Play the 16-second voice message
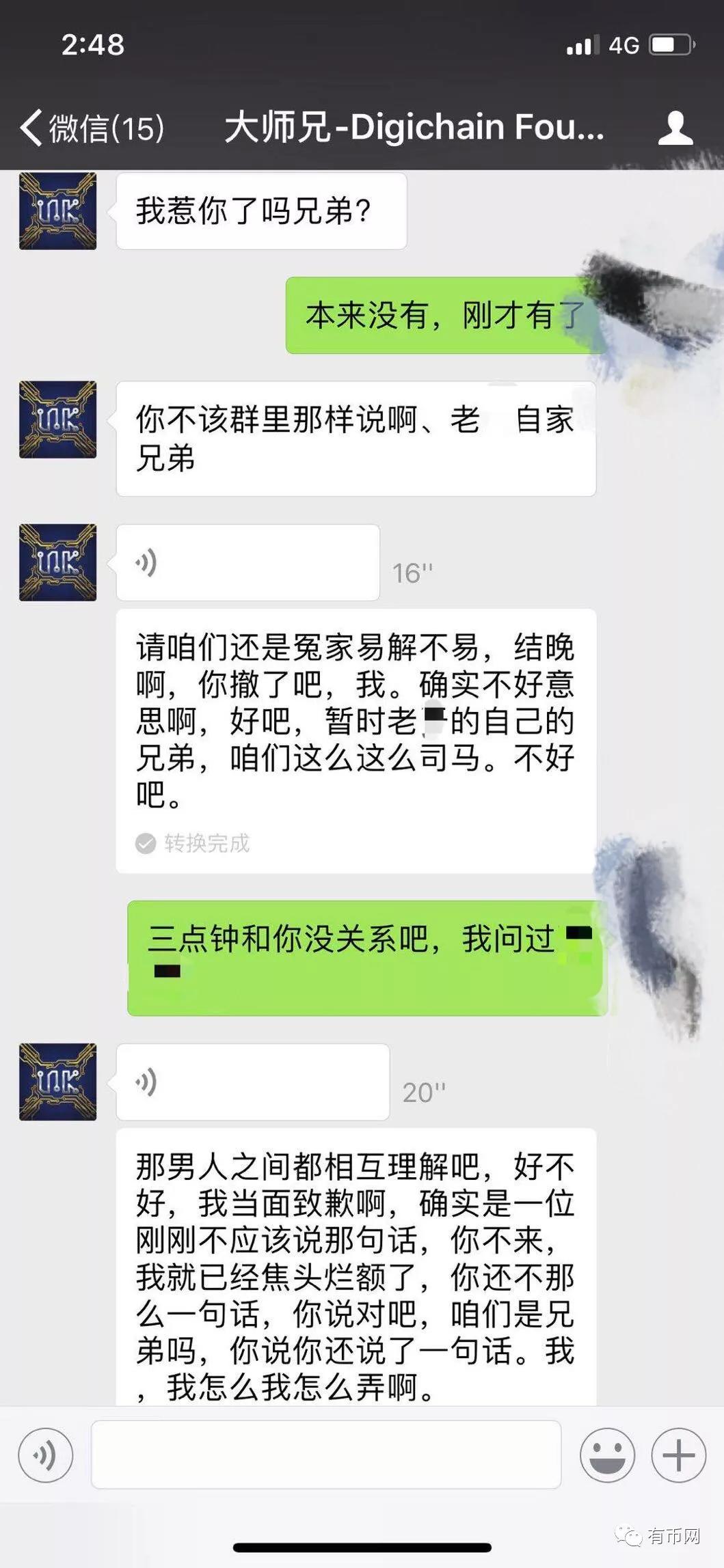Viewport: 724px width, 1568px height. [x=247, y=563]
